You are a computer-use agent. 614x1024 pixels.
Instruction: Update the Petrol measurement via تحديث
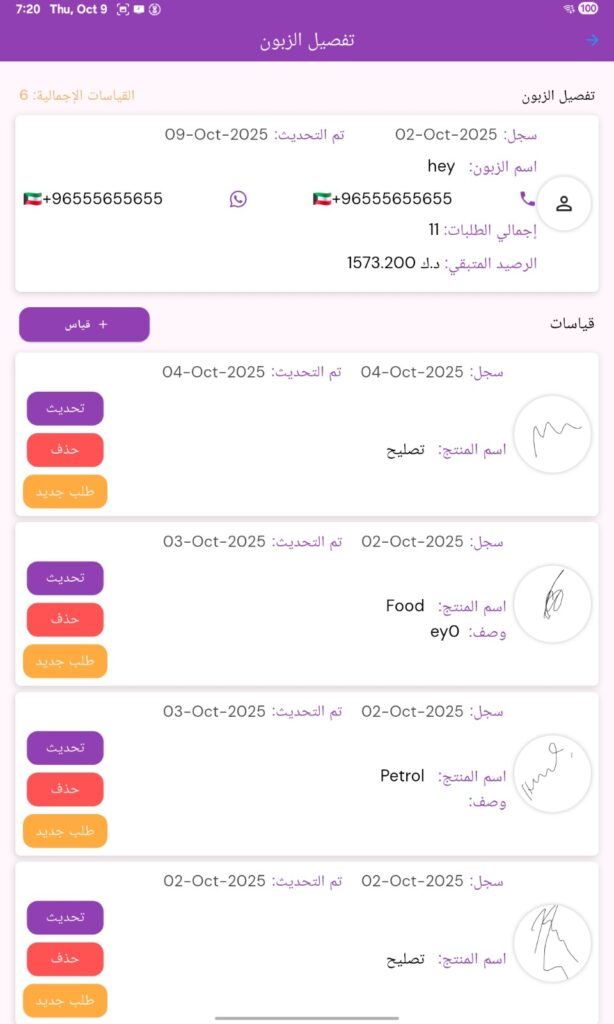65,748
